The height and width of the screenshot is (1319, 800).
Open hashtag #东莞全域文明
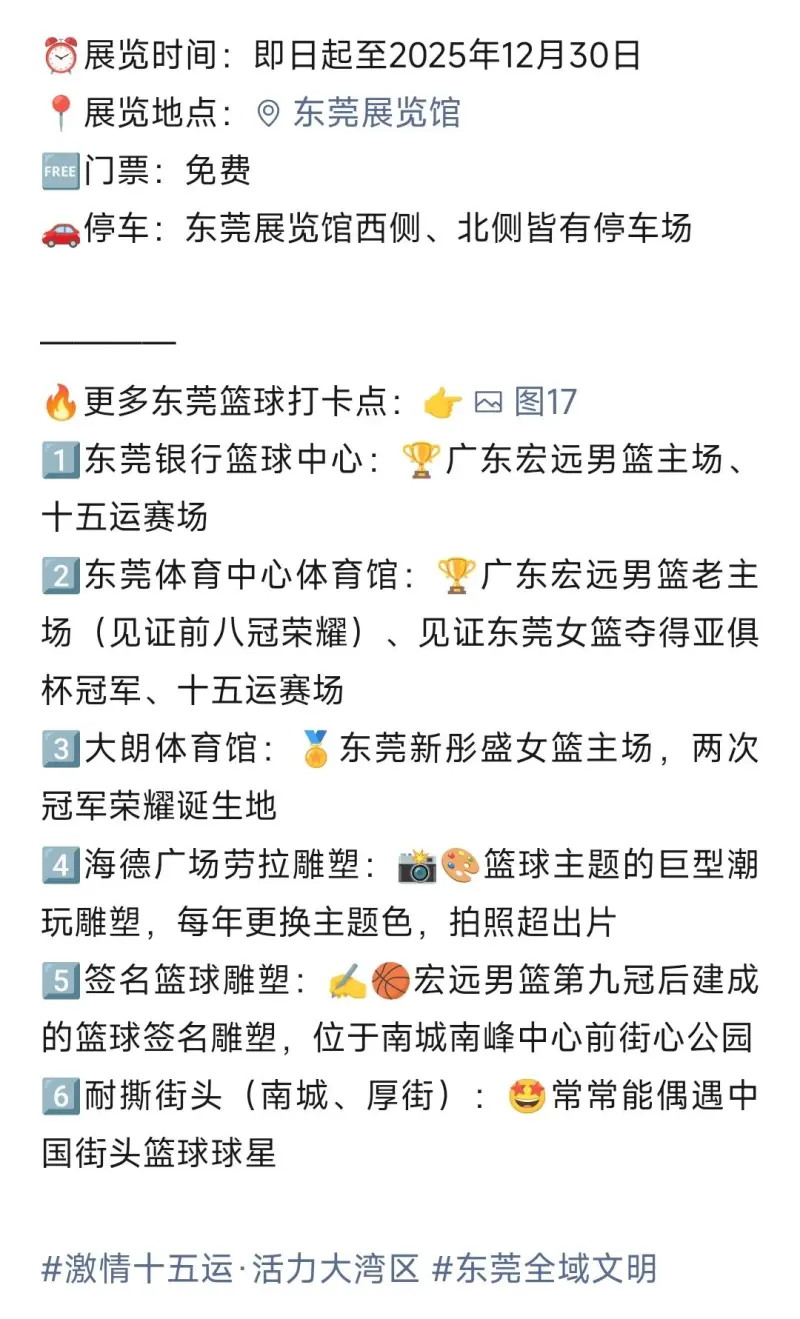click(x=545, y=1269)
